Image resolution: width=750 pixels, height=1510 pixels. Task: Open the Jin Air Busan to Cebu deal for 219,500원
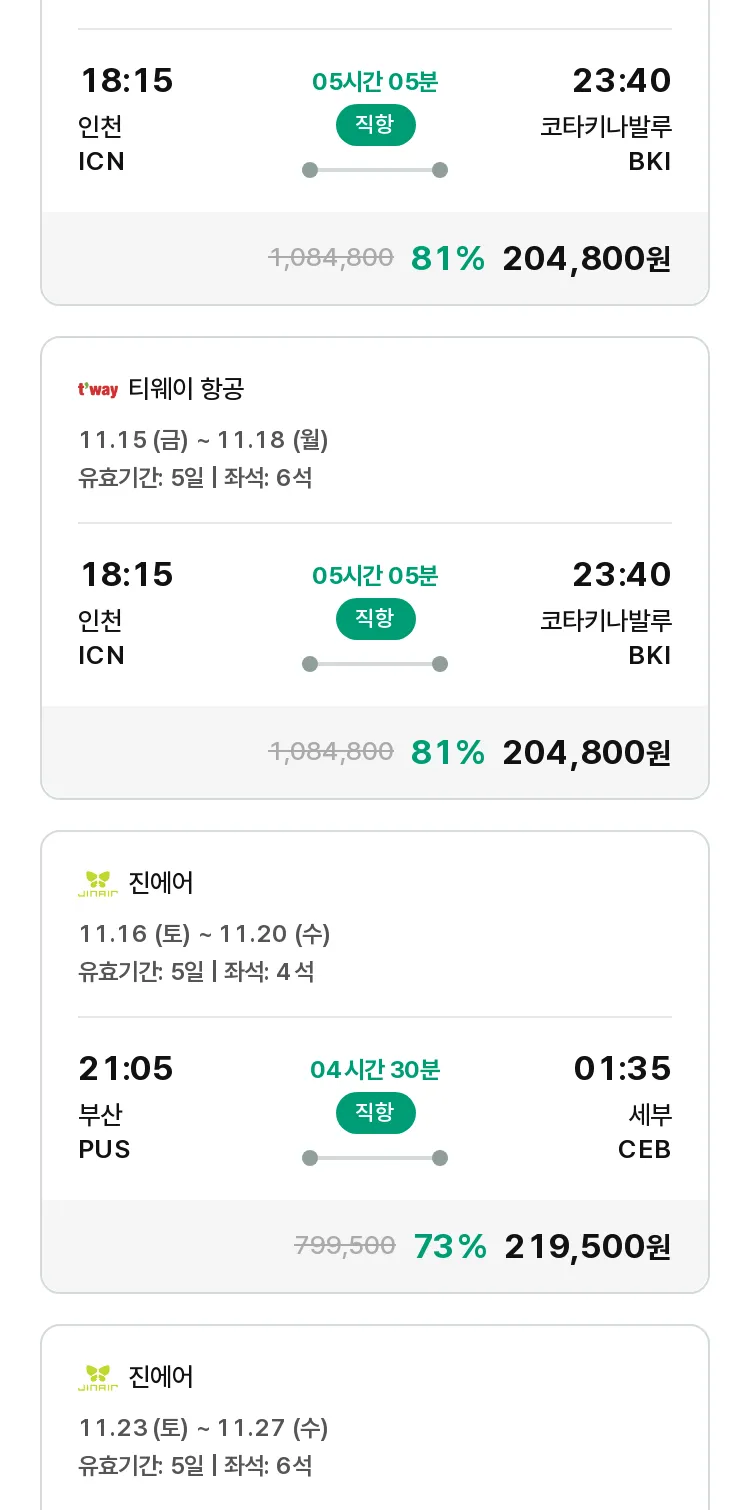(x=375, y=1062)
